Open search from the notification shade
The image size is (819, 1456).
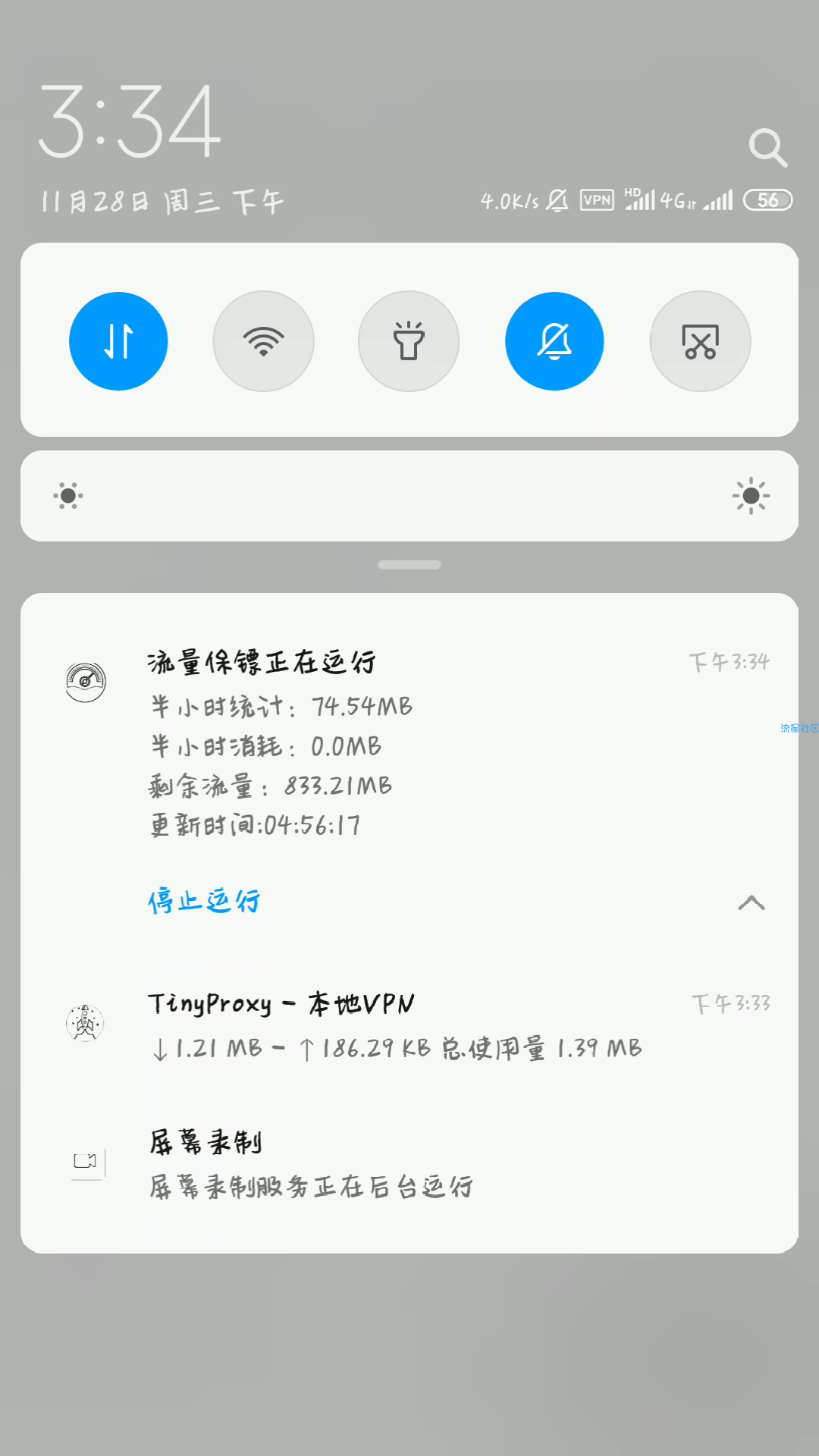767,147
